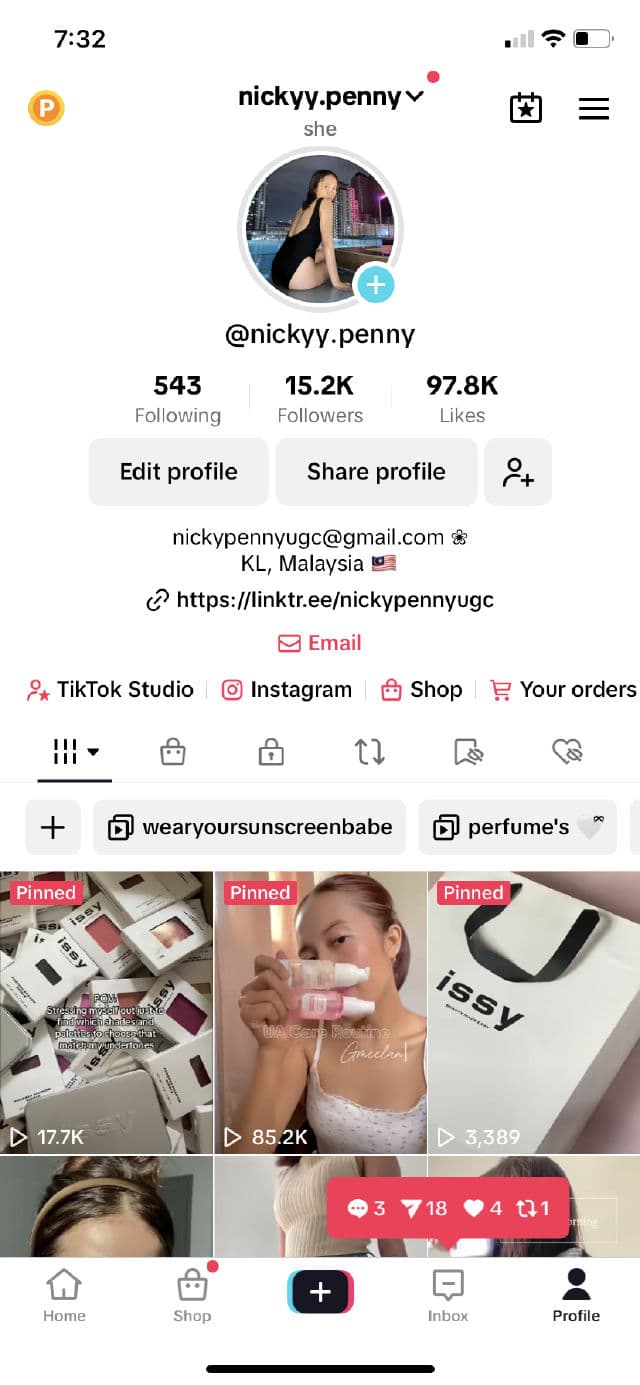Open the calendar star icon

coord(526,108)
